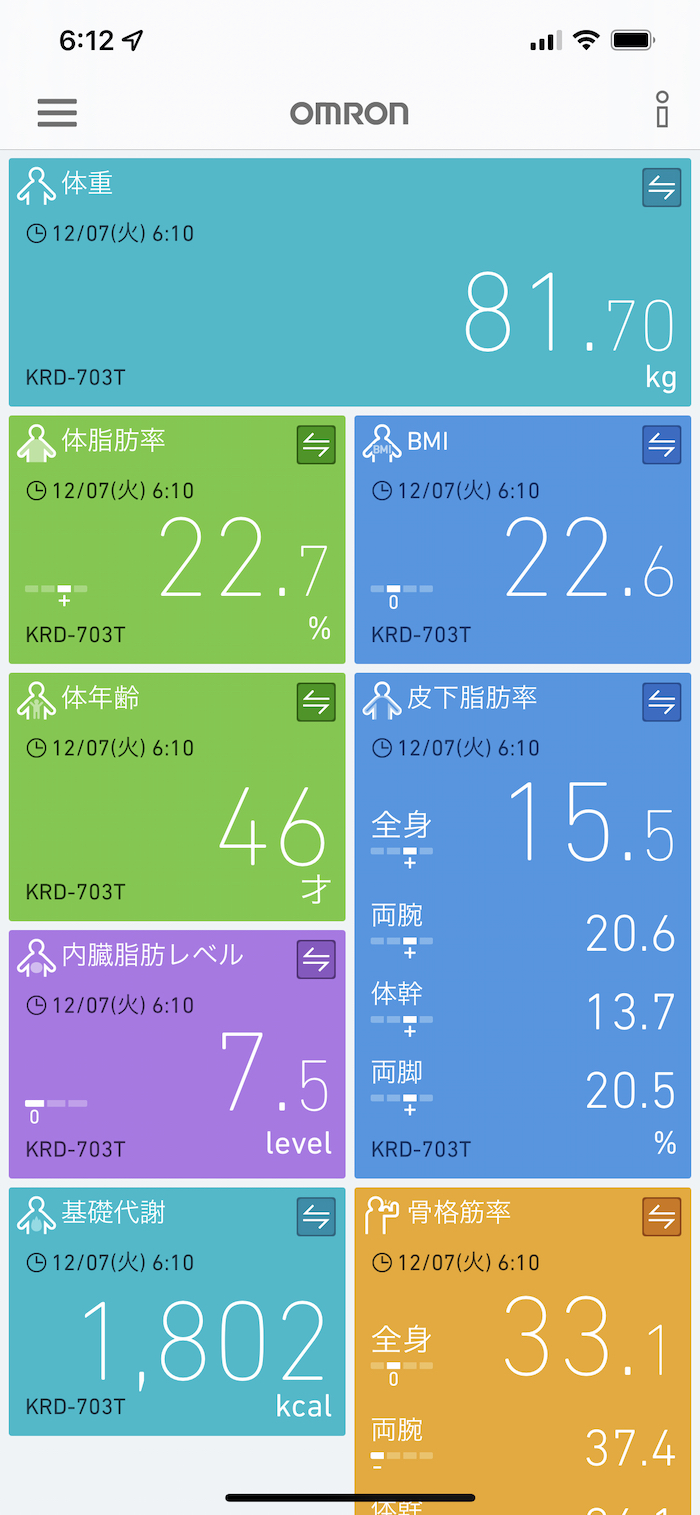Open the BMI 22.6 card
Viewport: 700px width, 1515px height.
tap(522, 560)
